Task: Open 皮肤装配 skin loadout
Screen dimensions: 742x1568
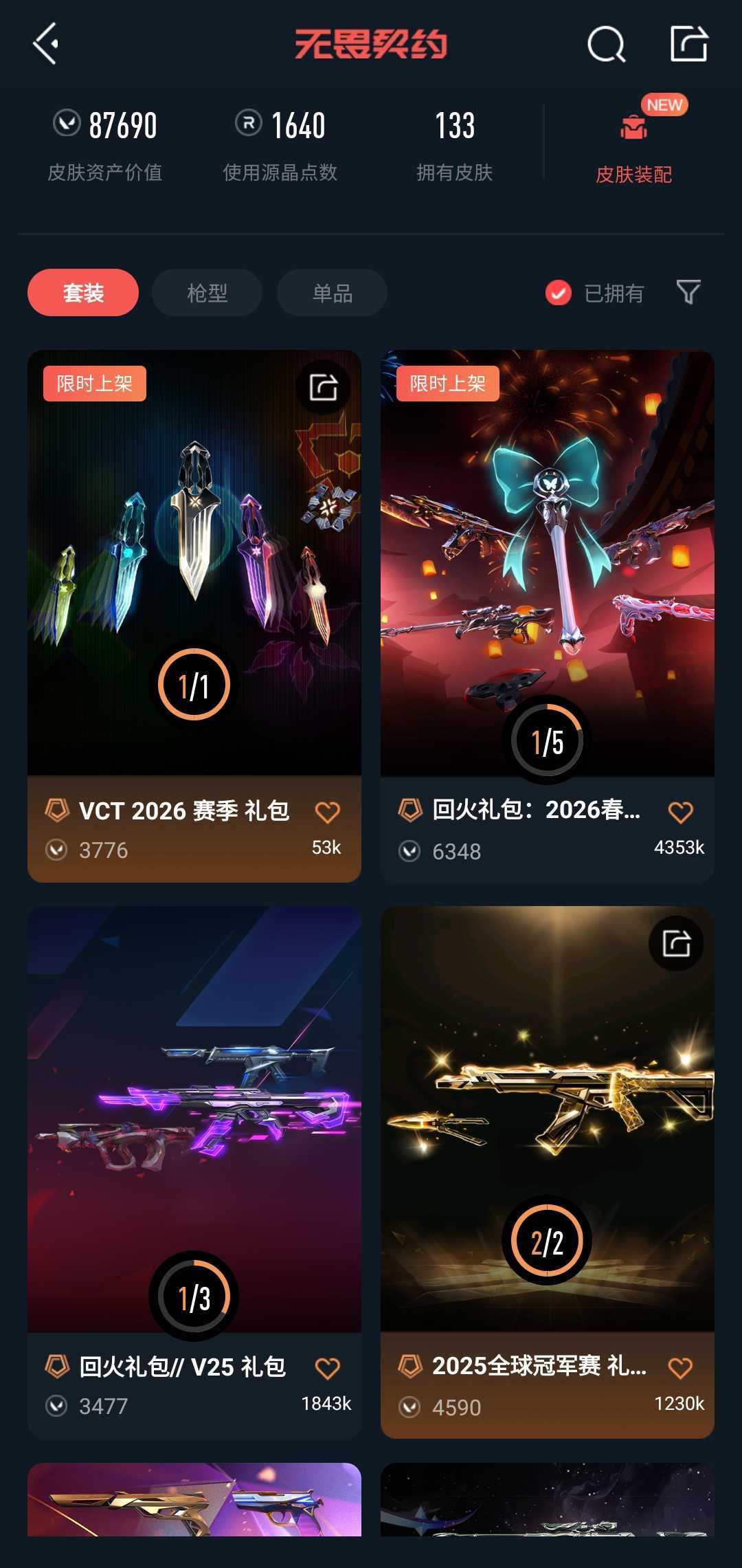Action: point(633,144)
